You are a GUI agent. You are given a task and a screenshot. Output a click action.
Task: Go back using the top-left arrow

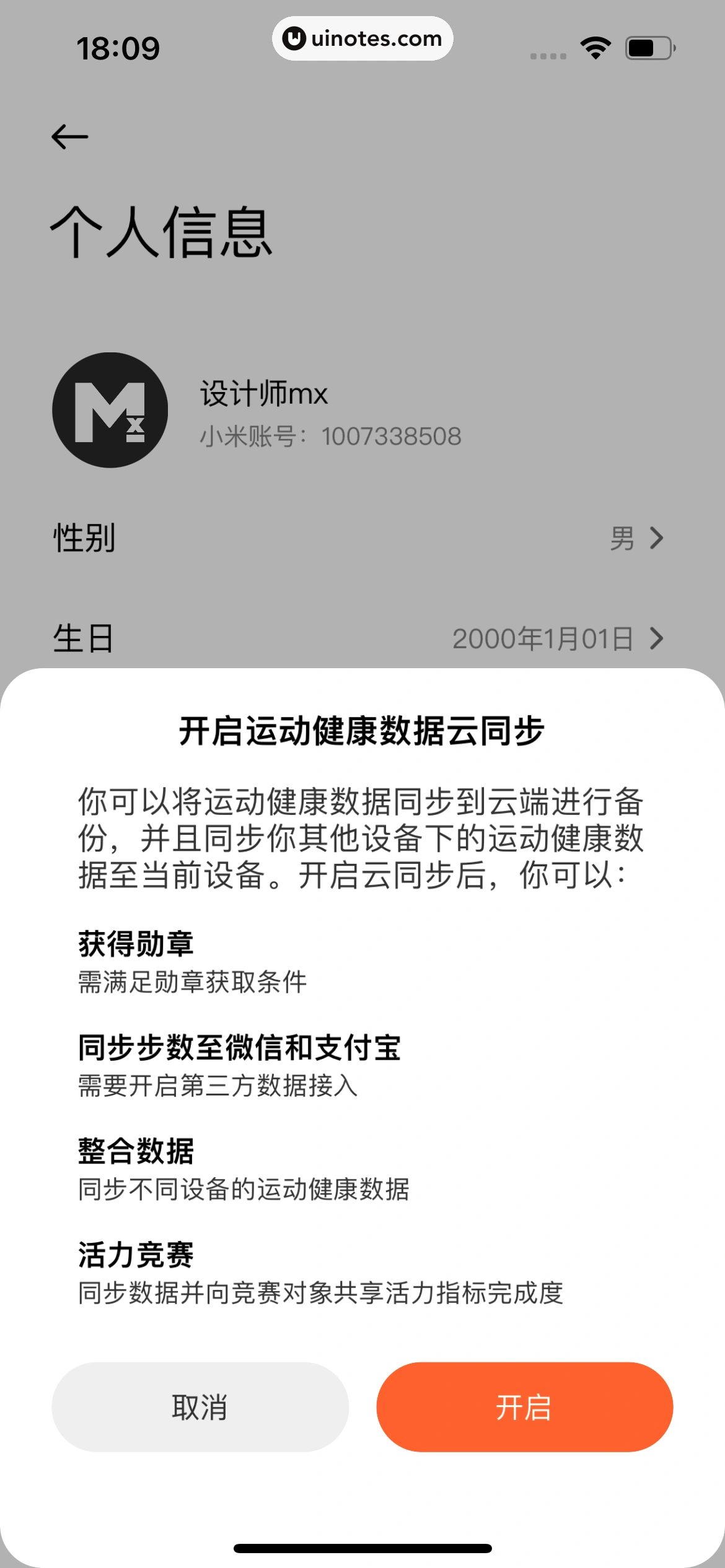coord(69,137)
